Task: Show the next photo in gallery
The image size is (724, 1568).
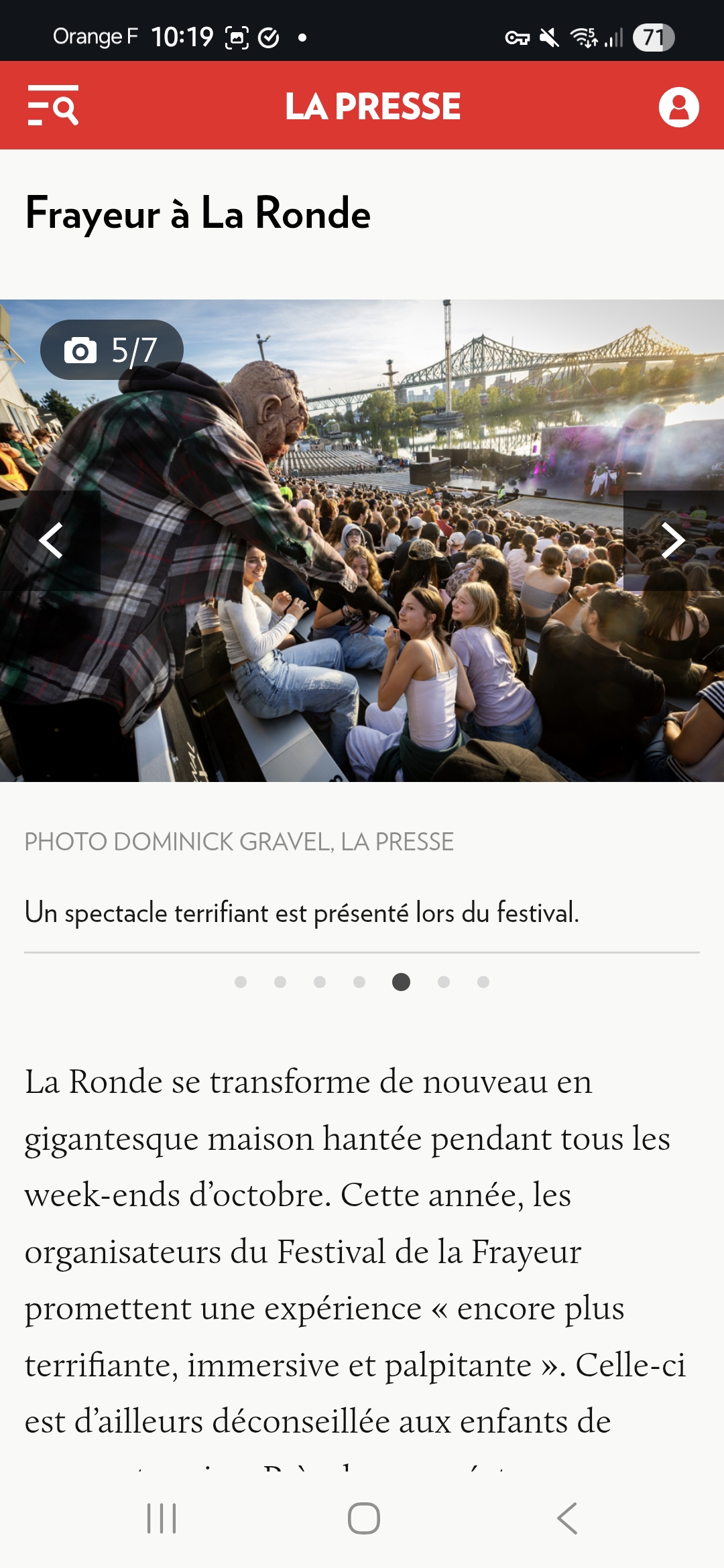Action: (x=673, y=540)
